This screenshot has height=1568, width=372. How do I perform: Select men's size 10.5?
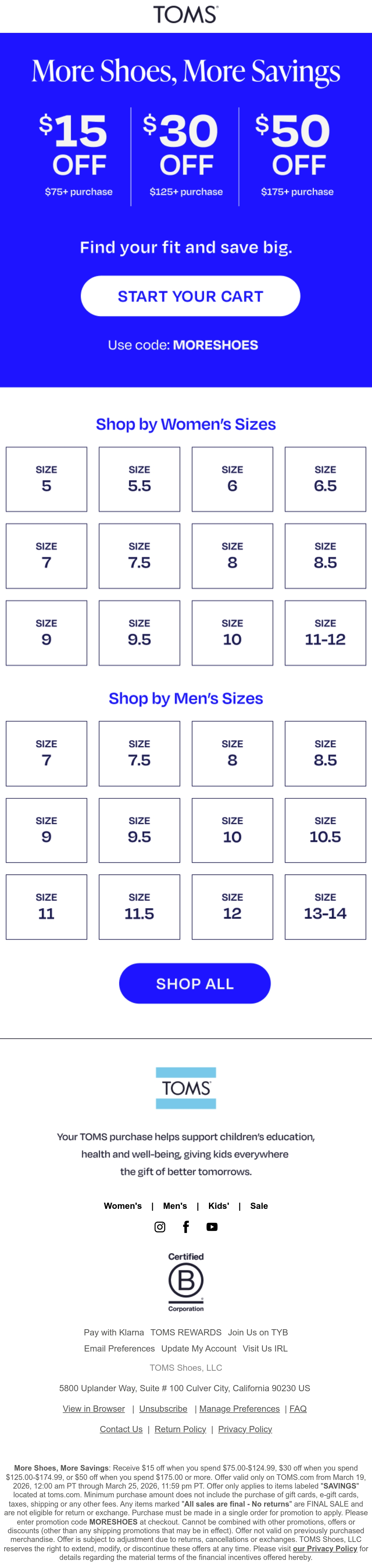click(x=325, y=830)
